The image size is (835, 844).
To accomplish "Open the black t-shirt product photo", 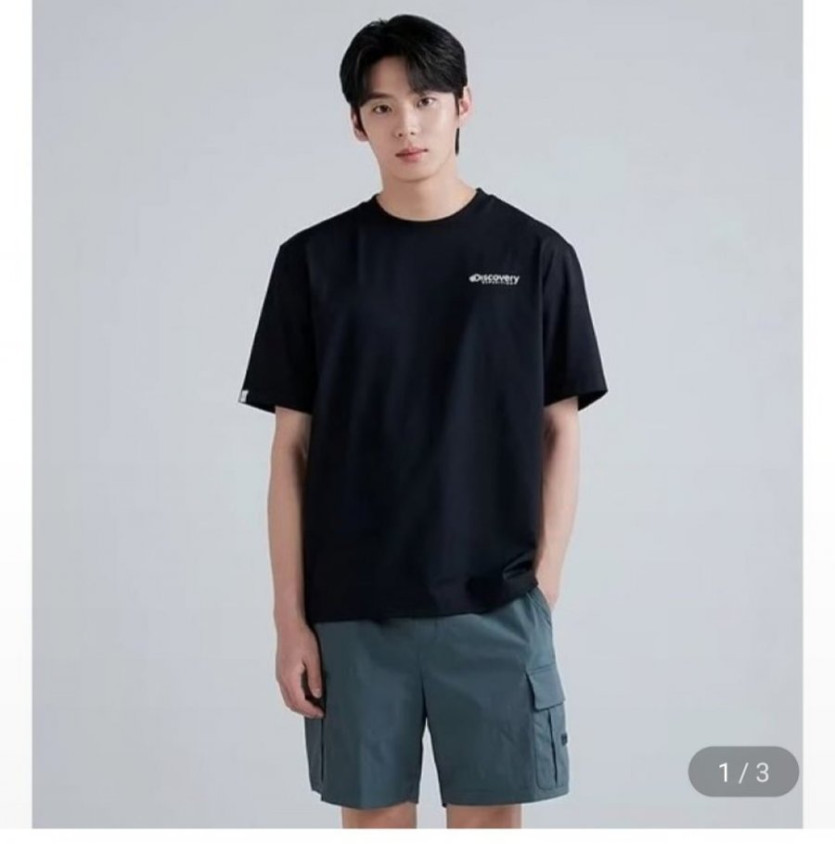I will pos(420,400).
